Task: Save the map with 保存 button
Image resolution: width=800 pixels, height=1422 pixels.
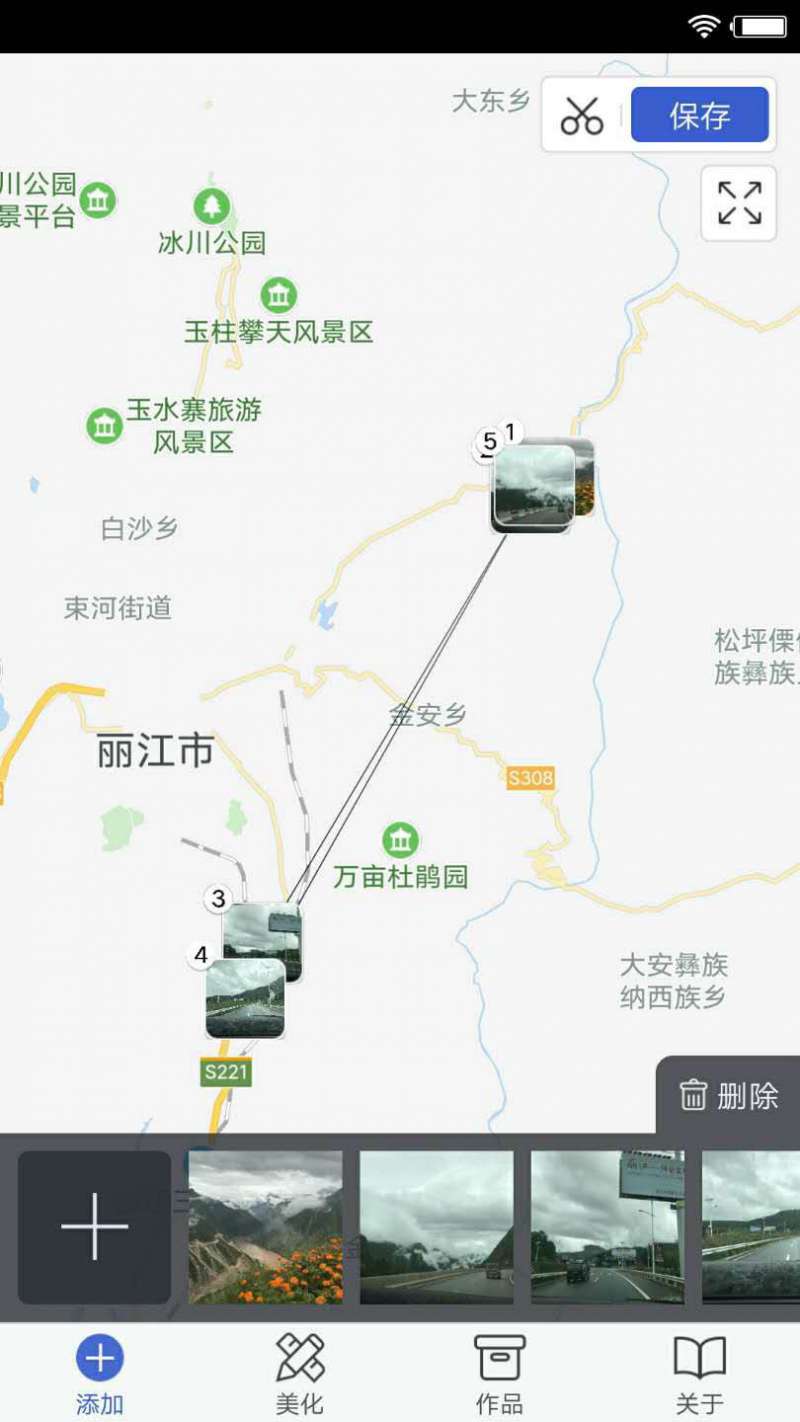Action: point(700,115)
